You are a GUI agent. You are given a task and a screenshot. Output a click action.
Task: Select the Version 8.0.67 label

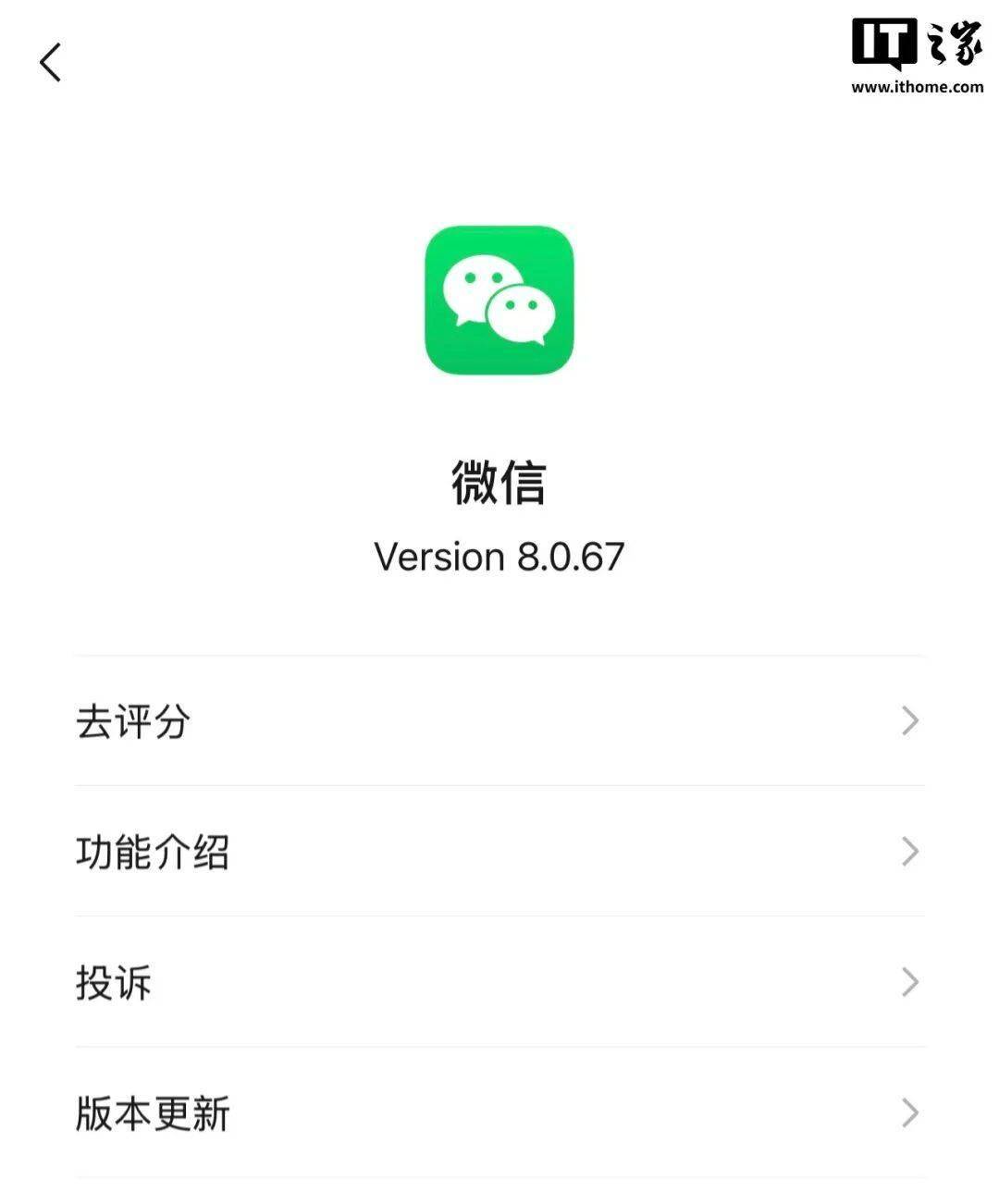pyautogui.click(x=499, y=557)
